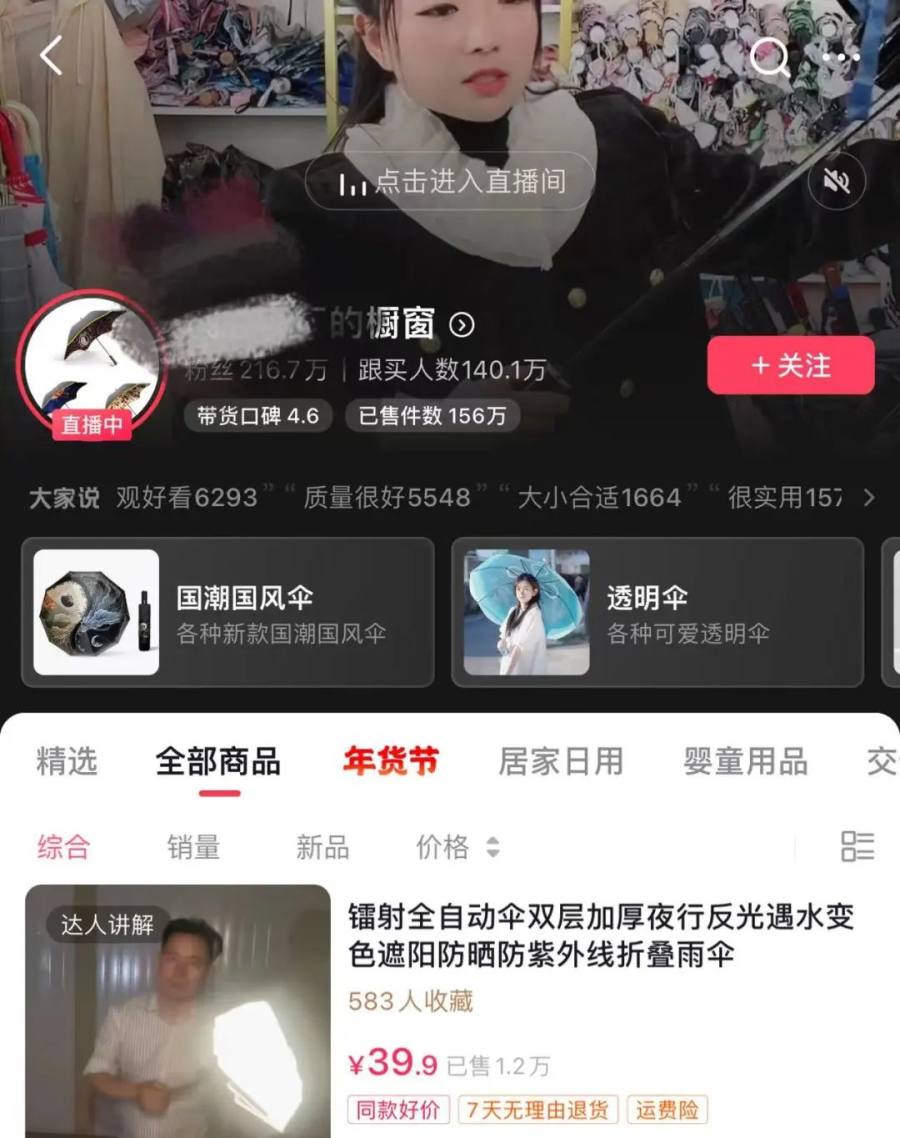Switch to the 精选 tab
The height and width of the screenshot is (1138, 900).
click(x=67, y=761)
